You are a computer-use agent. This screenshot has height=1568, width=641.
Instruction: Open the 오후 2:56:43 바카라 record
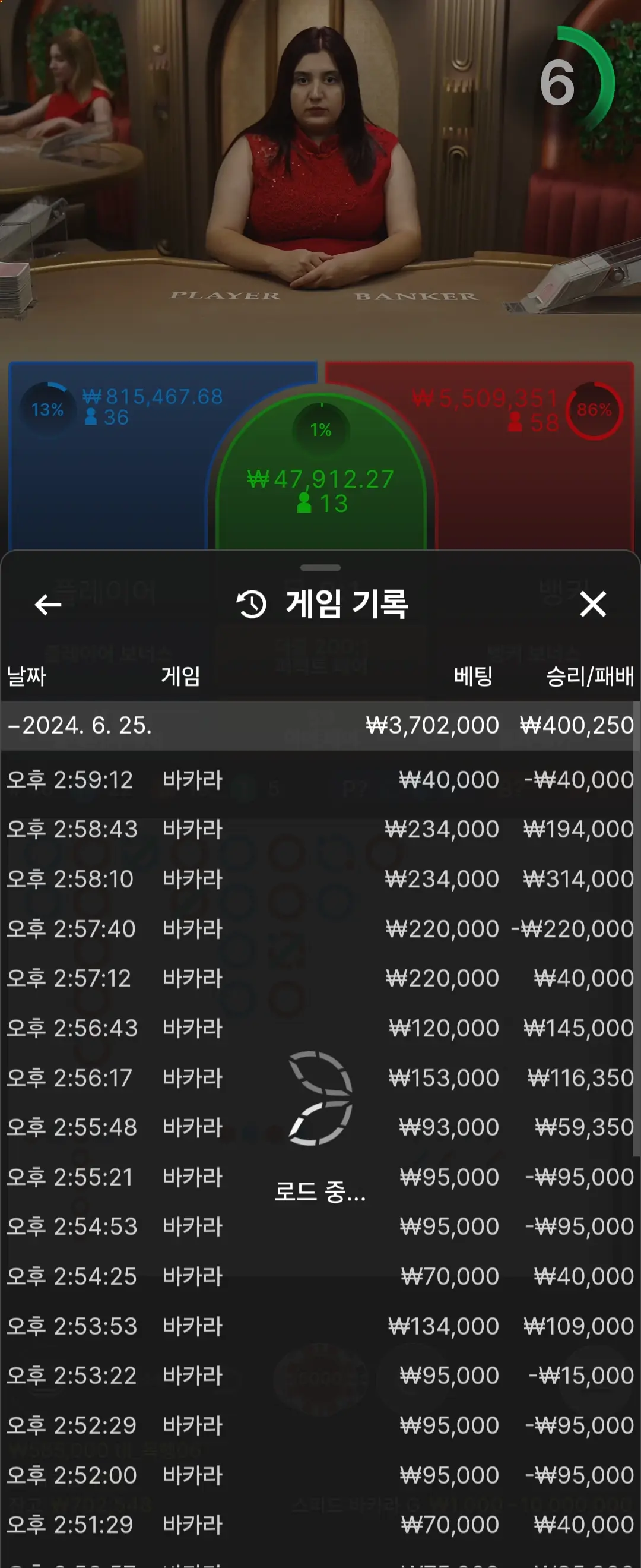(320, 1028)
